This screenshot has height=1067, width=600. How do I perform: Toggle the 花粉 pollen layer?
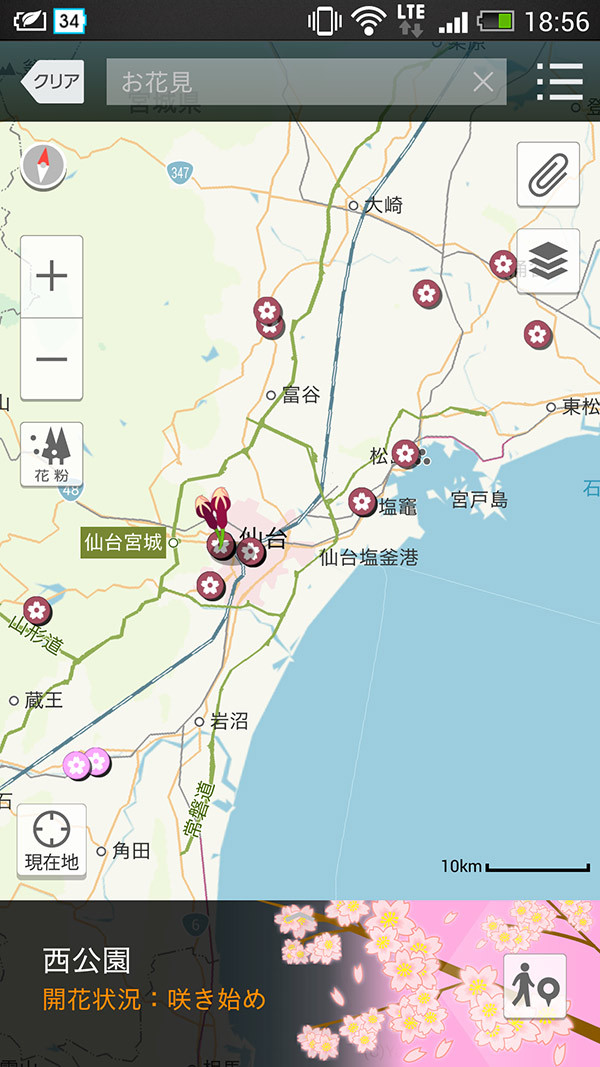[52, 455]
